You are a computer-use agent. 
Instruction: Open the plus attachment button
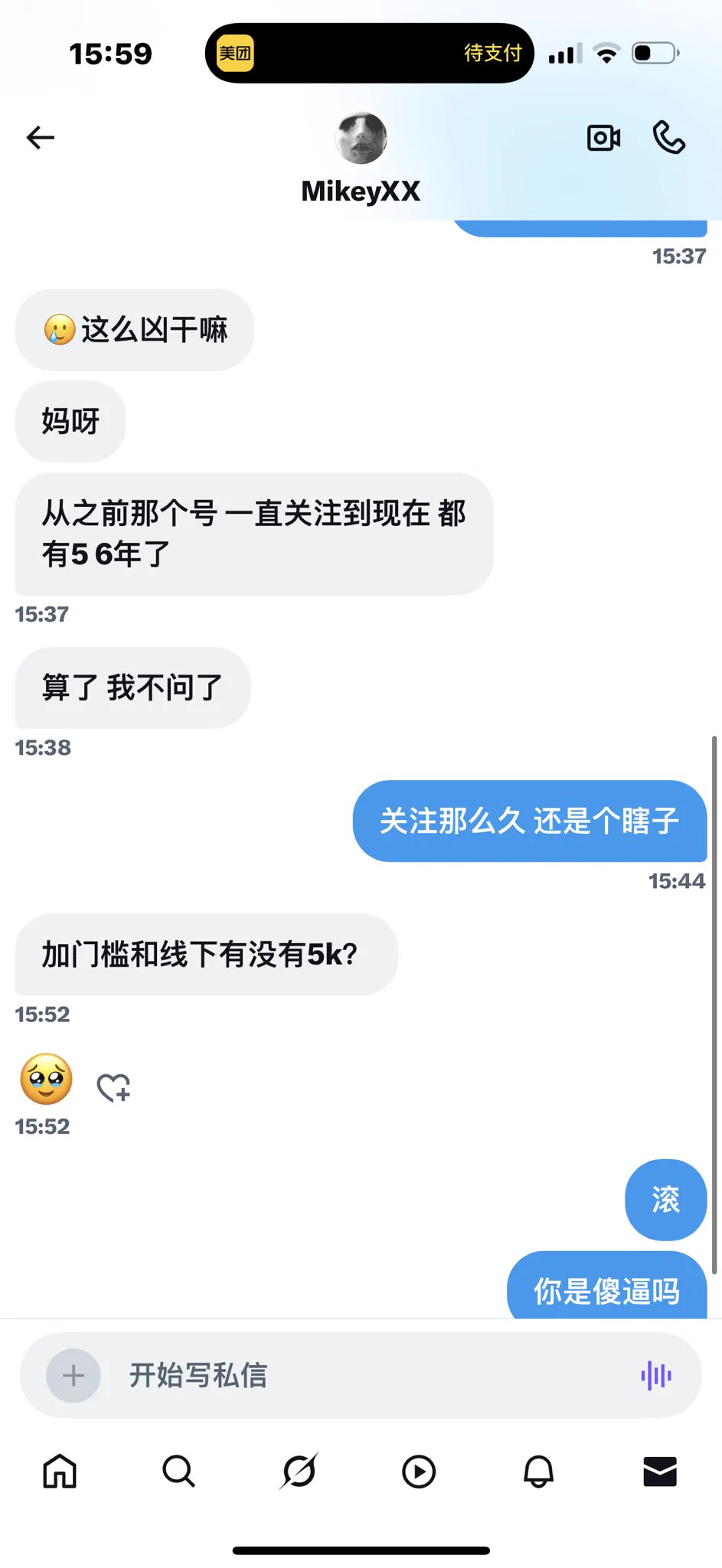[74, 1376]
